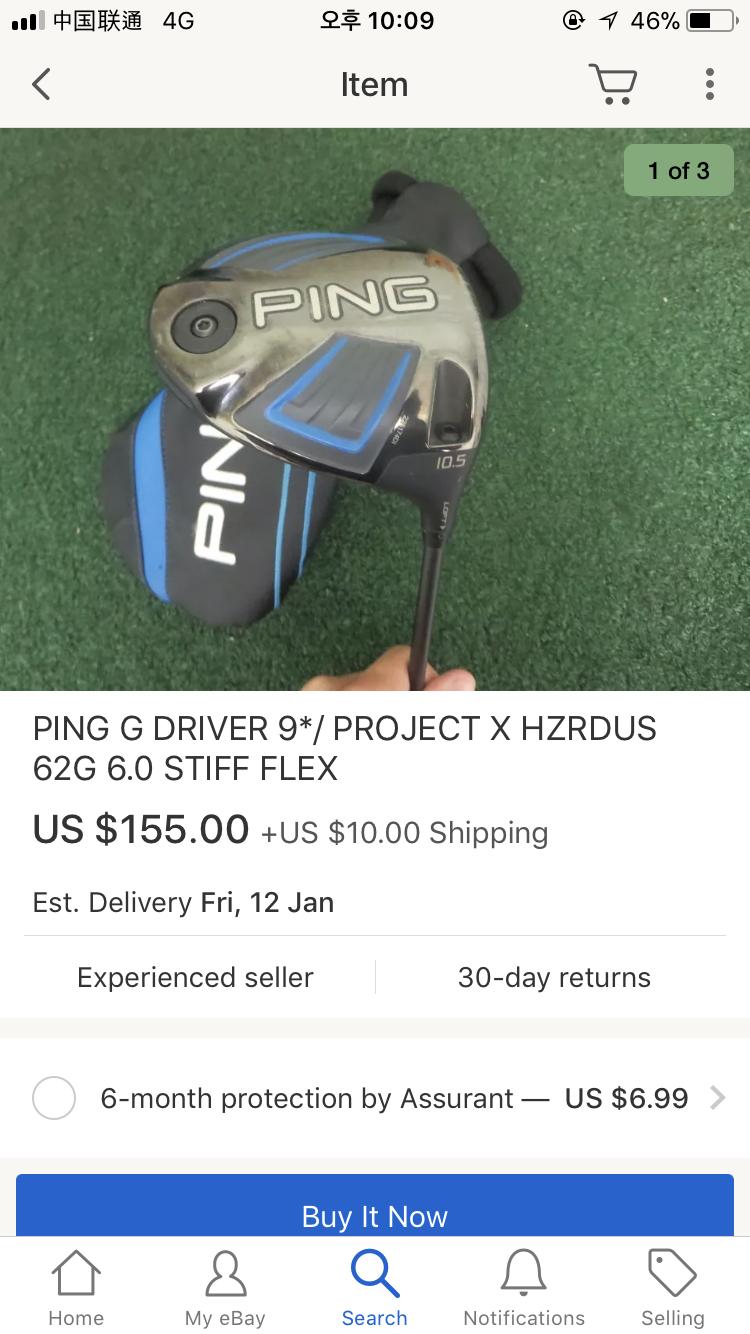Go to the Selling tab

[x=672, y=1288]
